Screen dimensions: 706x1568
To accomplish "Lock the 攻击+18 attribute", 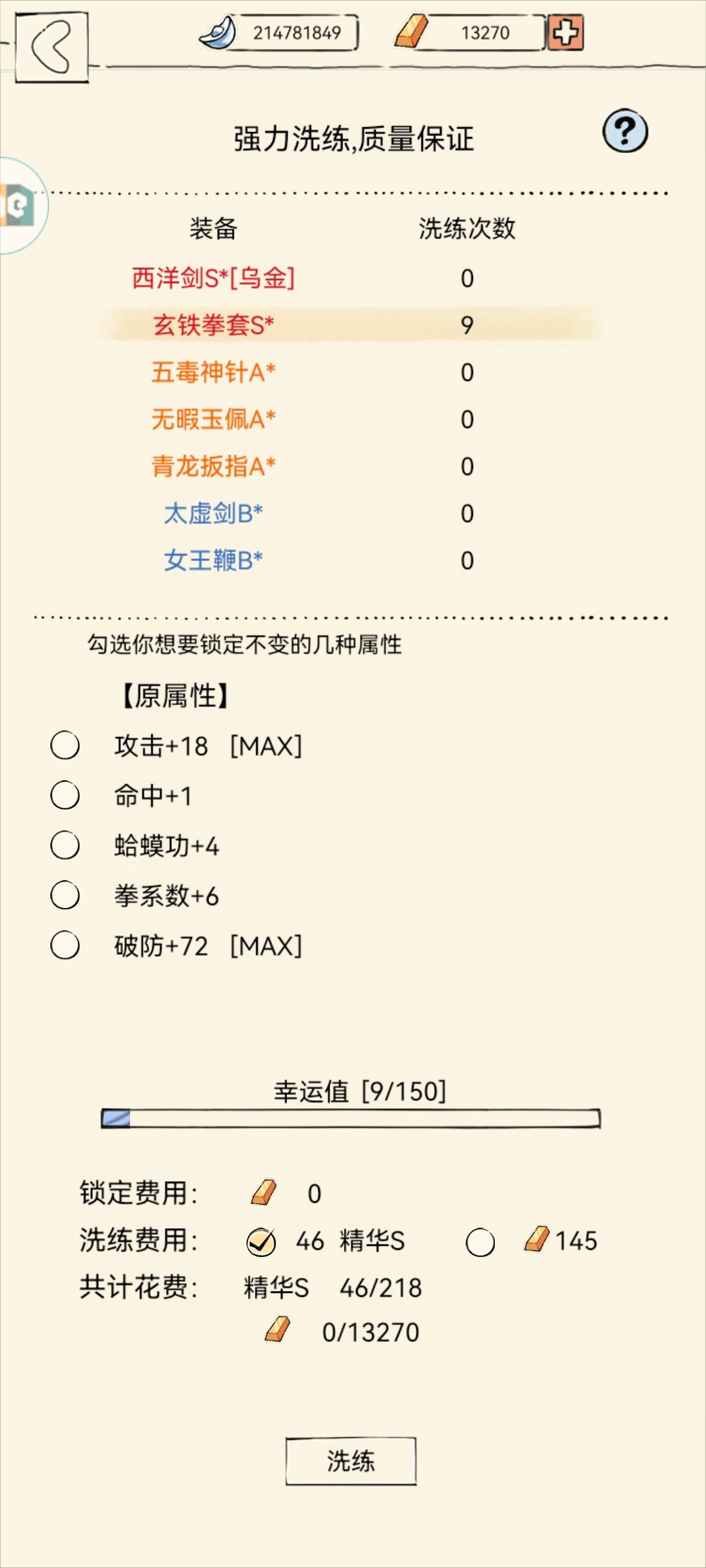I will tap(65, 745).
